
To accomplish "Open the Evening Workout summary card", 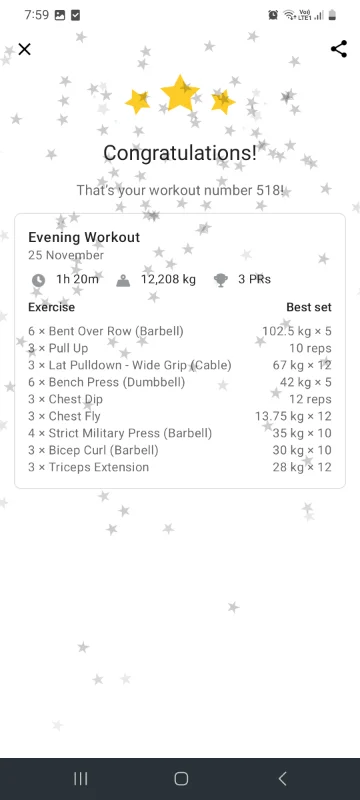I will click(x=180, y=351).
